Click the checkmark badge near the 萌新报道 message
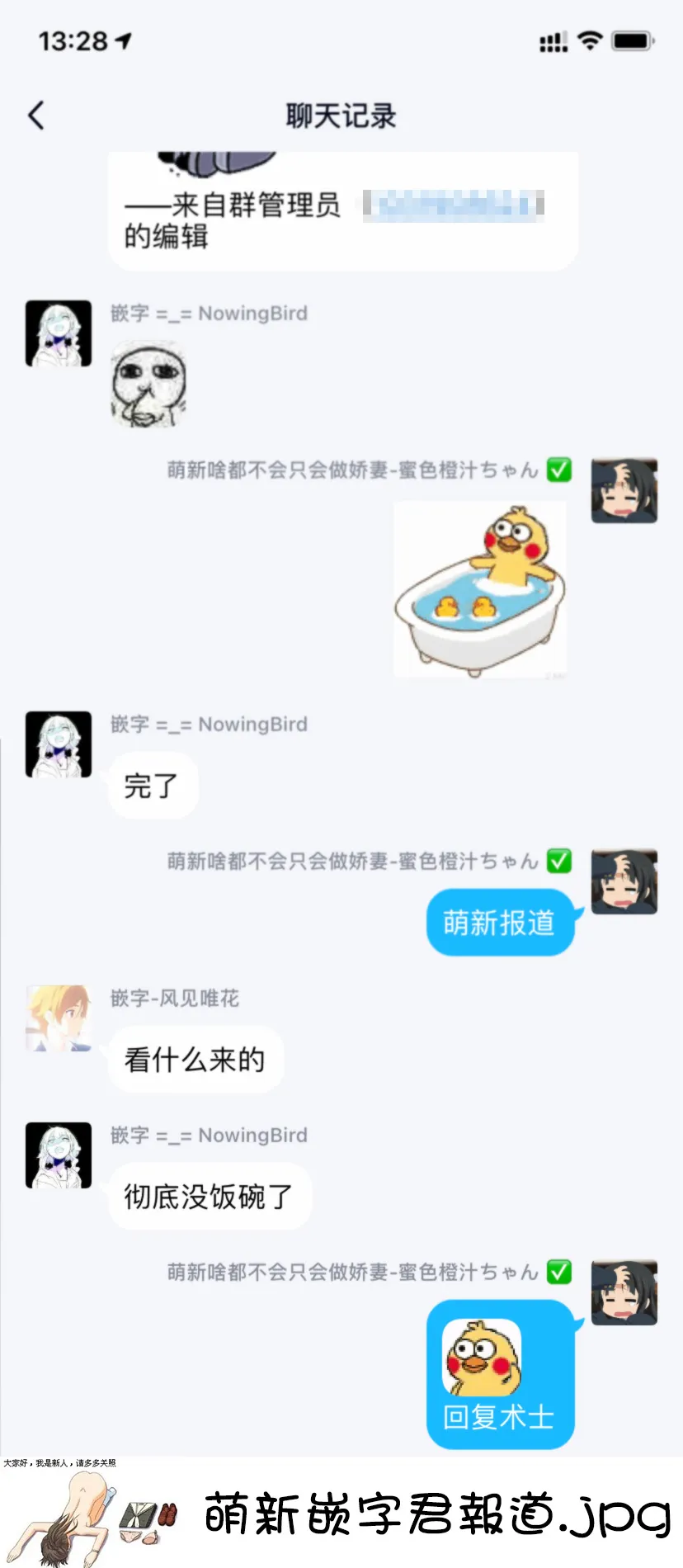This screenshot has height=1568, width=683. (560, 861)
